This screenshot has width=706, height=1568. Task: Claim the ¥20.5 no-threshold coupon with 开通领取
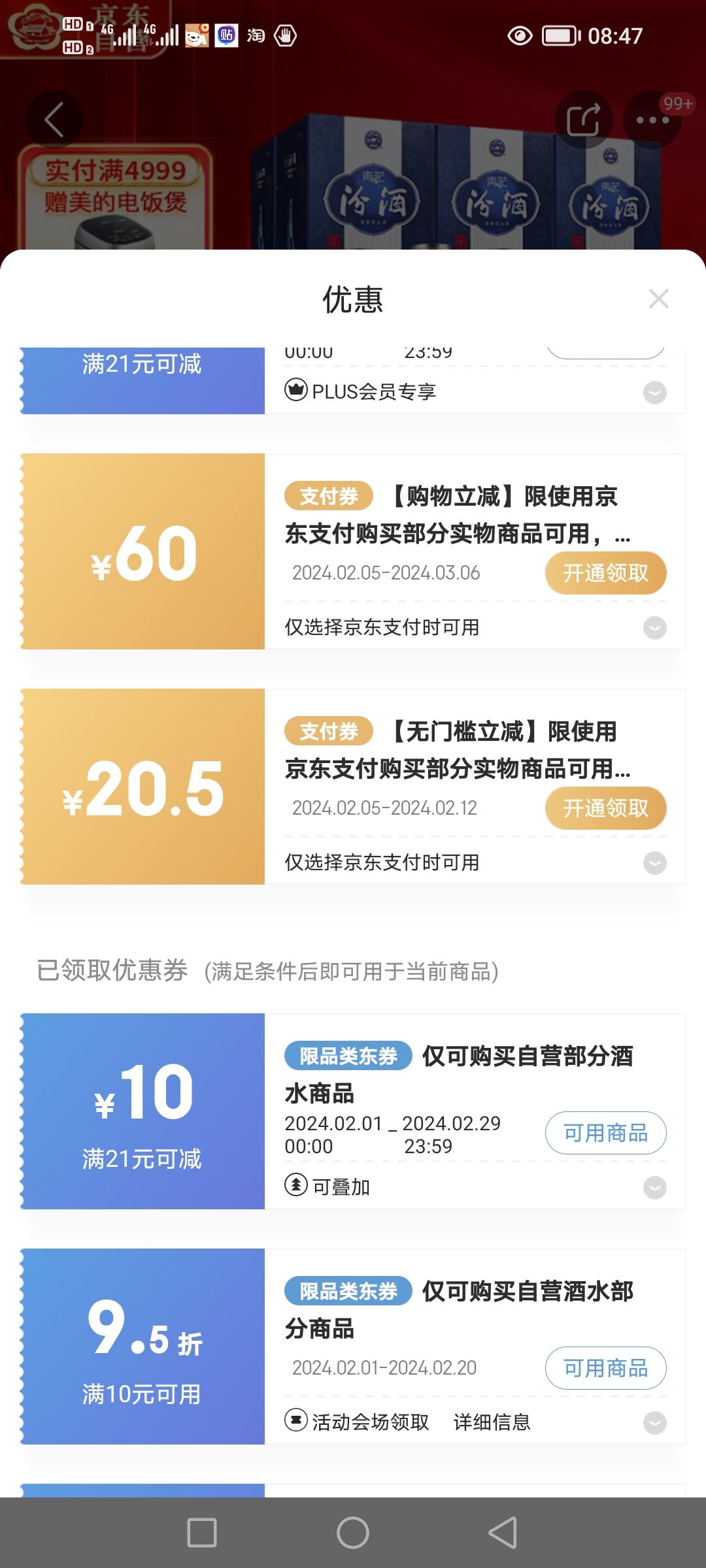[605, 808]
